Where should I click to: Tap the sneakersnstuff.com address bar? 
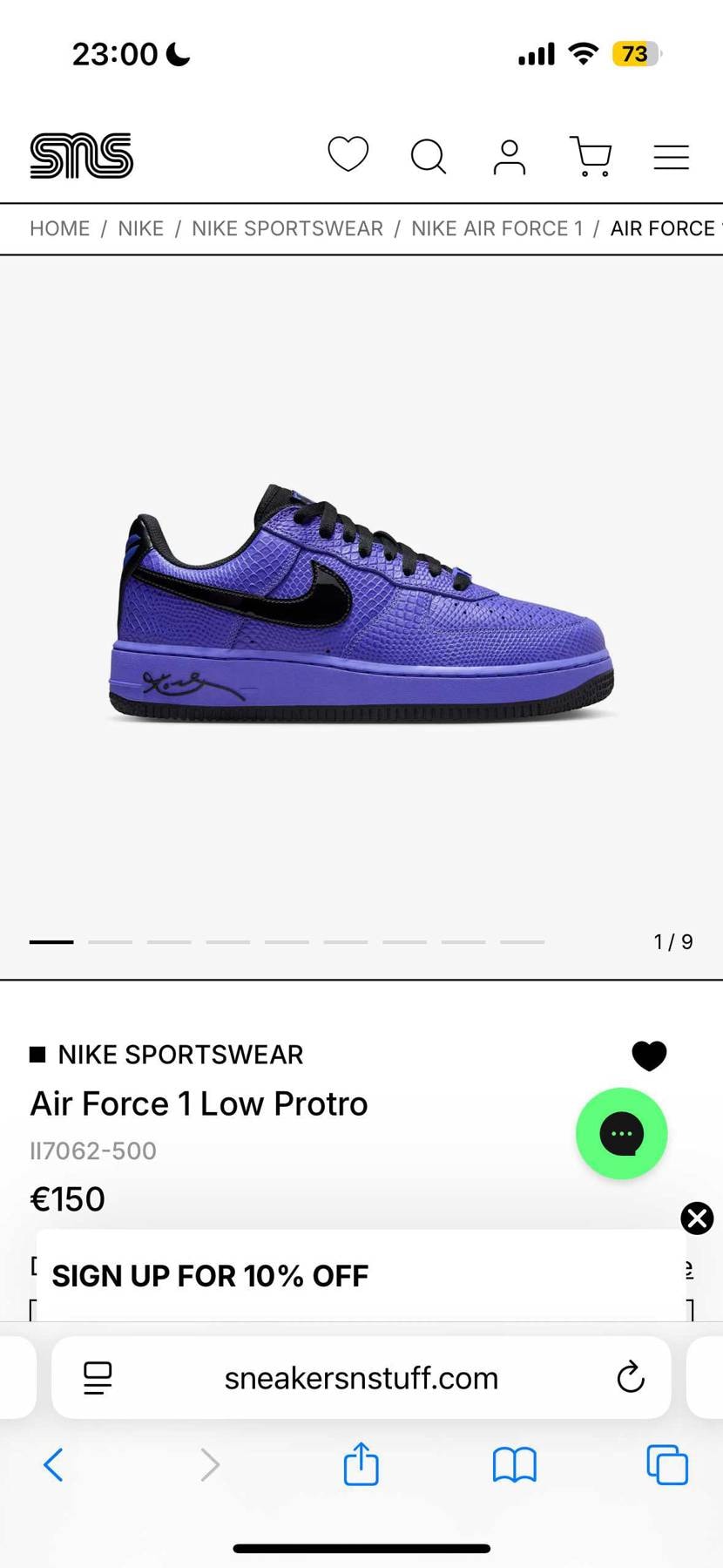point(361,1378)
